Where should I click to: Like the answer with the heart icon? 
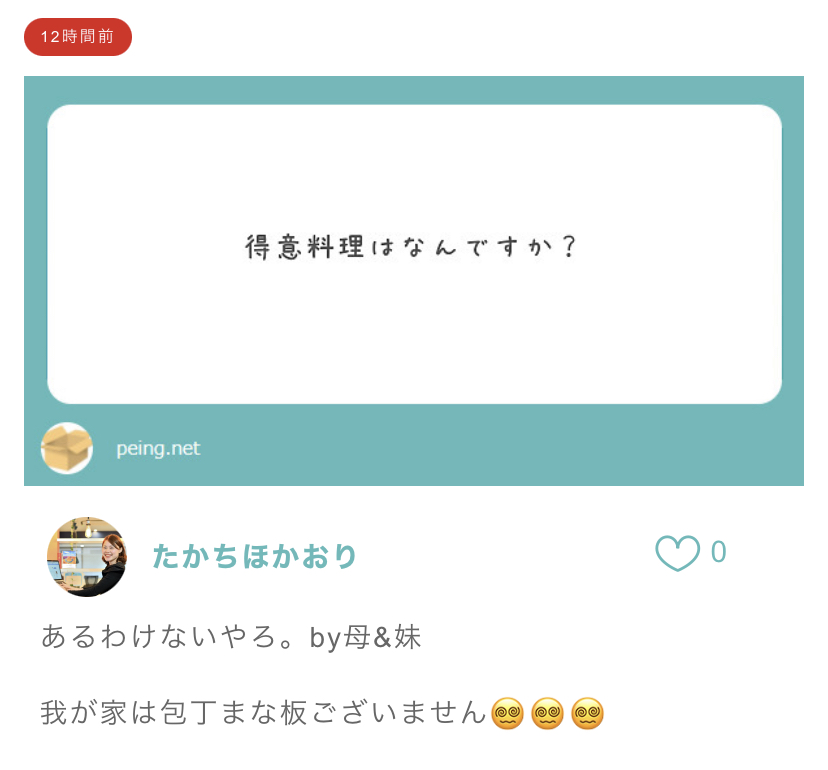[677, 553]
